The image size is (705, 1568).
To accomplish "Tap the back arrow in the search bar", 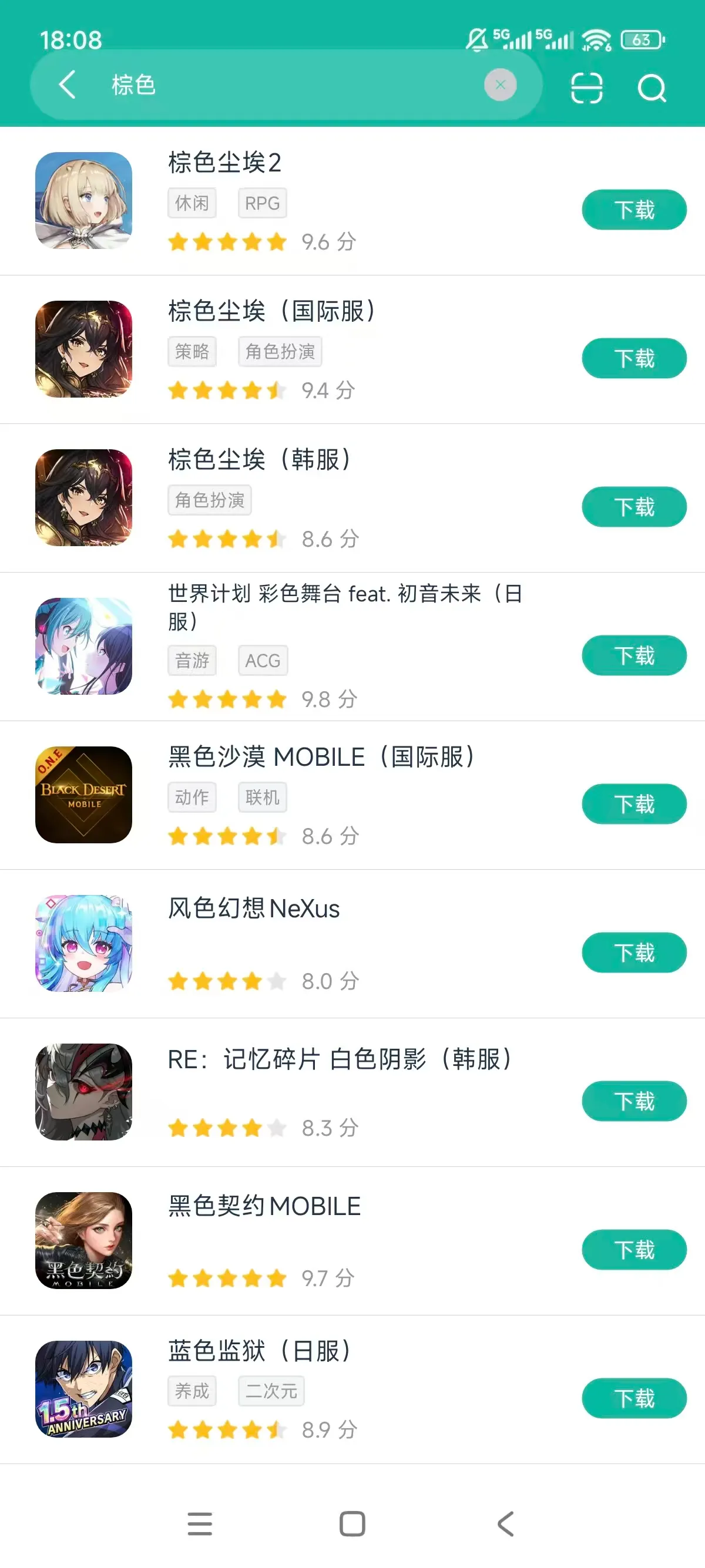I will click(67, 85).
